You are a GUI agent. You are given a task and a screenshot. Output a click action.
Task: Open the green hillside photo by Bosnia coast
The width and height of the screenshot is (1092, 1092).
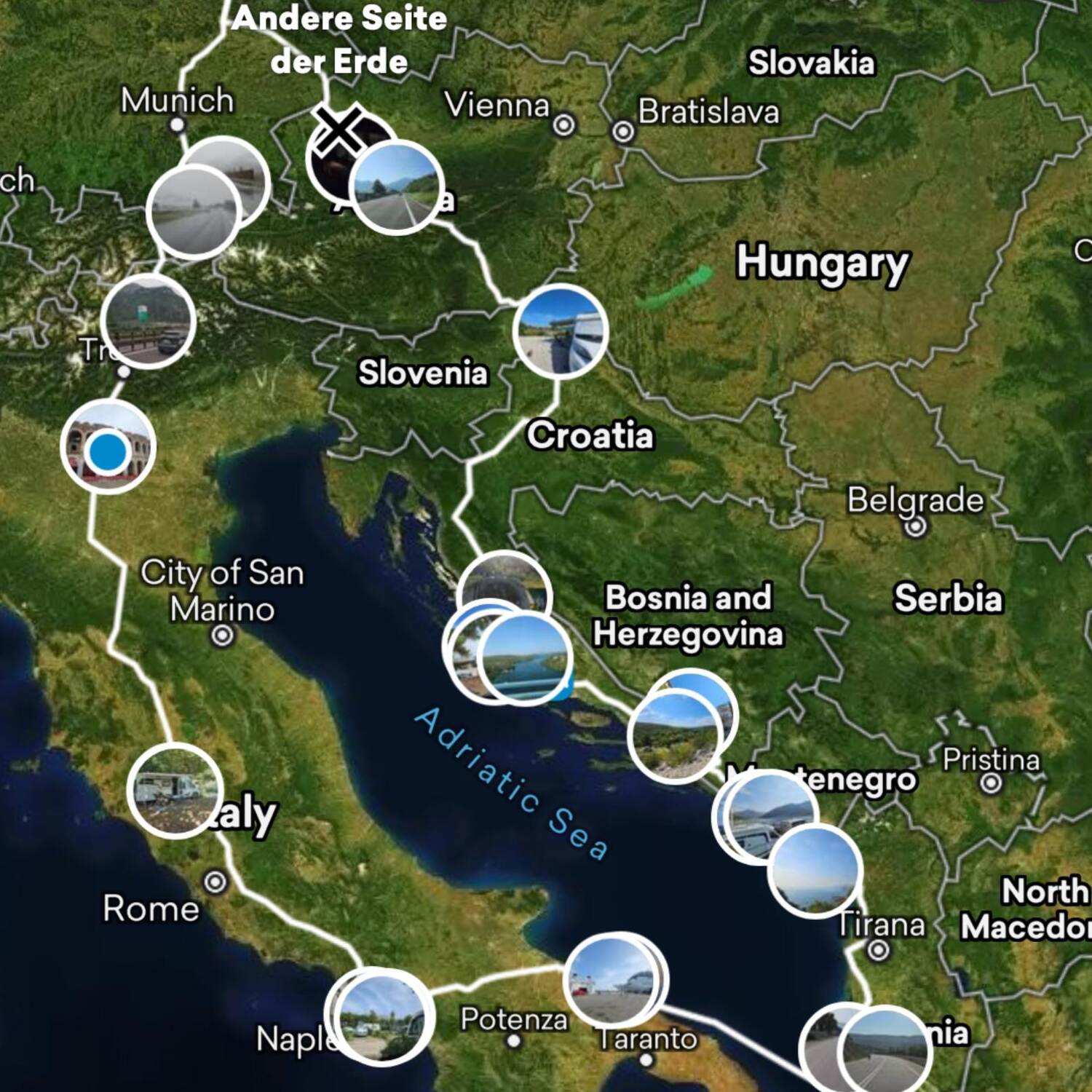coord(674,737)
